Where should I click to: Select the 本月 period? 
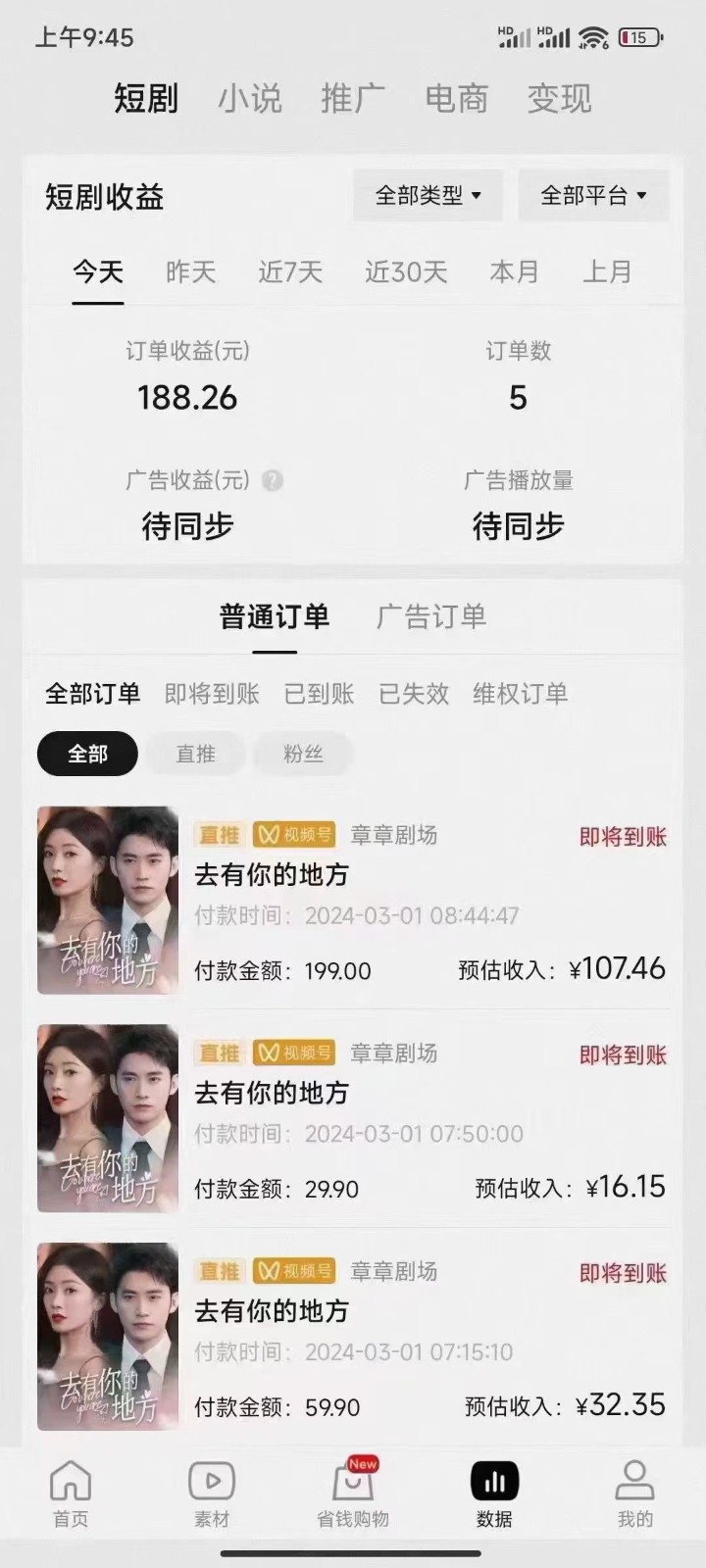click(x=515, y=271)
